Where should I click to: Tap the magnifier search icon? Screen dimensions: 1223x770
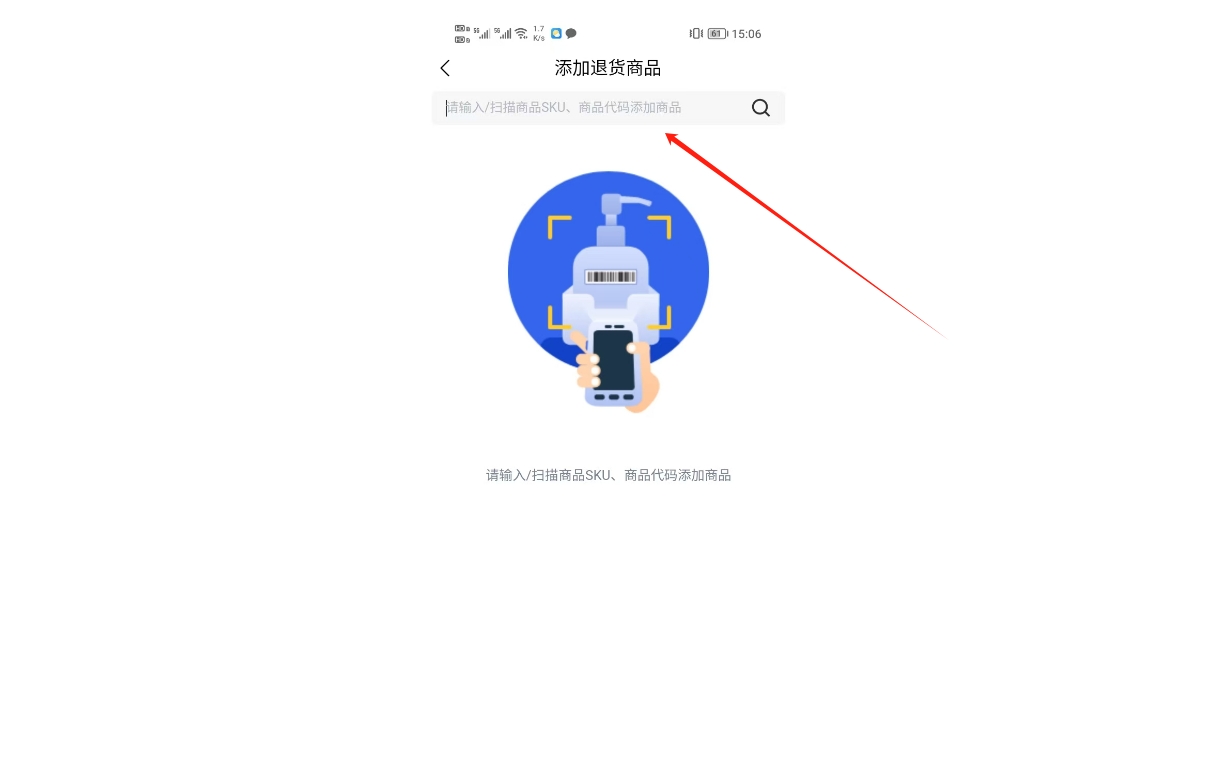761,108
